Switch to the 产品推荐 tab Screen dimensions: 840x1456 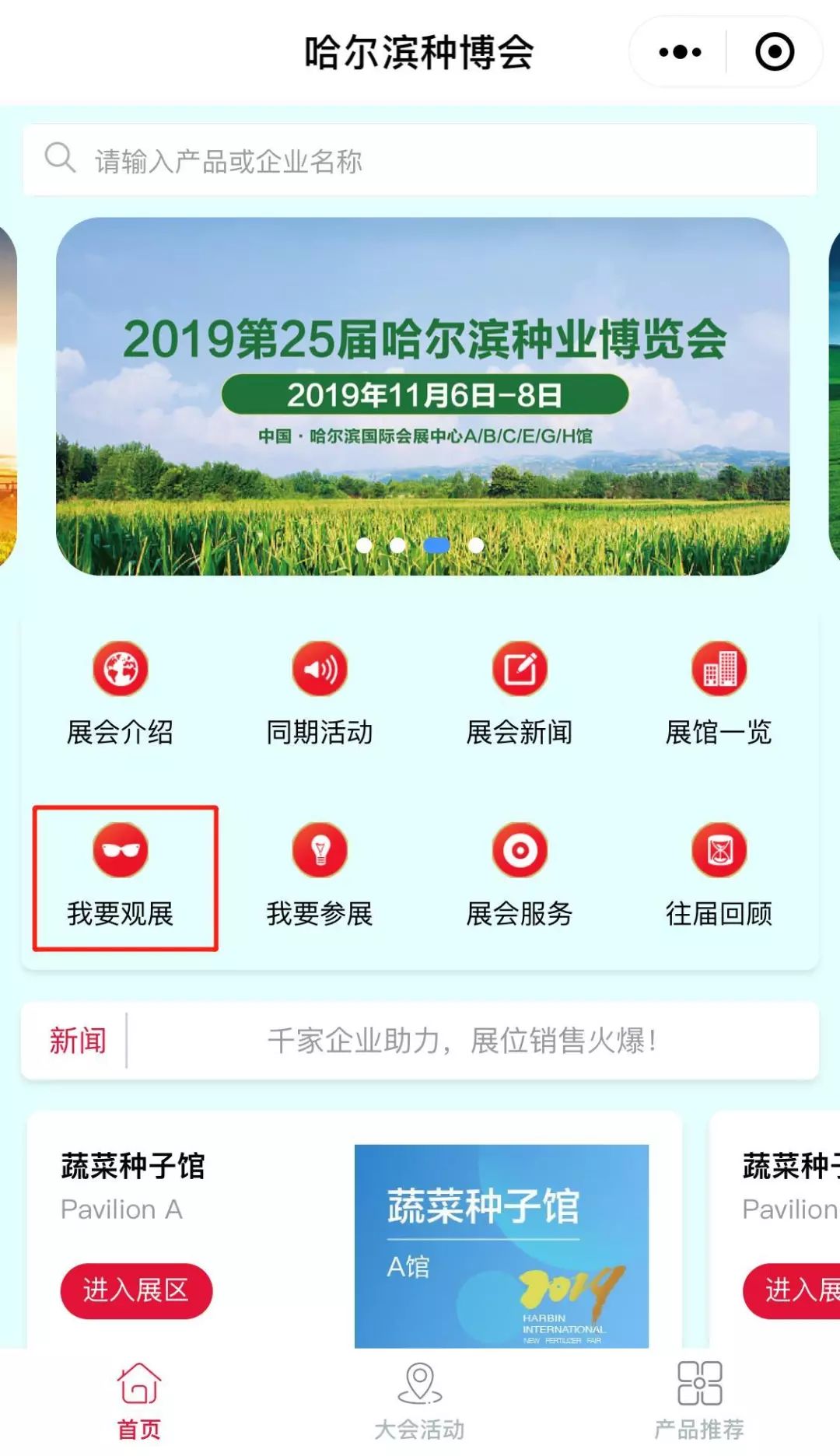click(x=699, y=1402)
